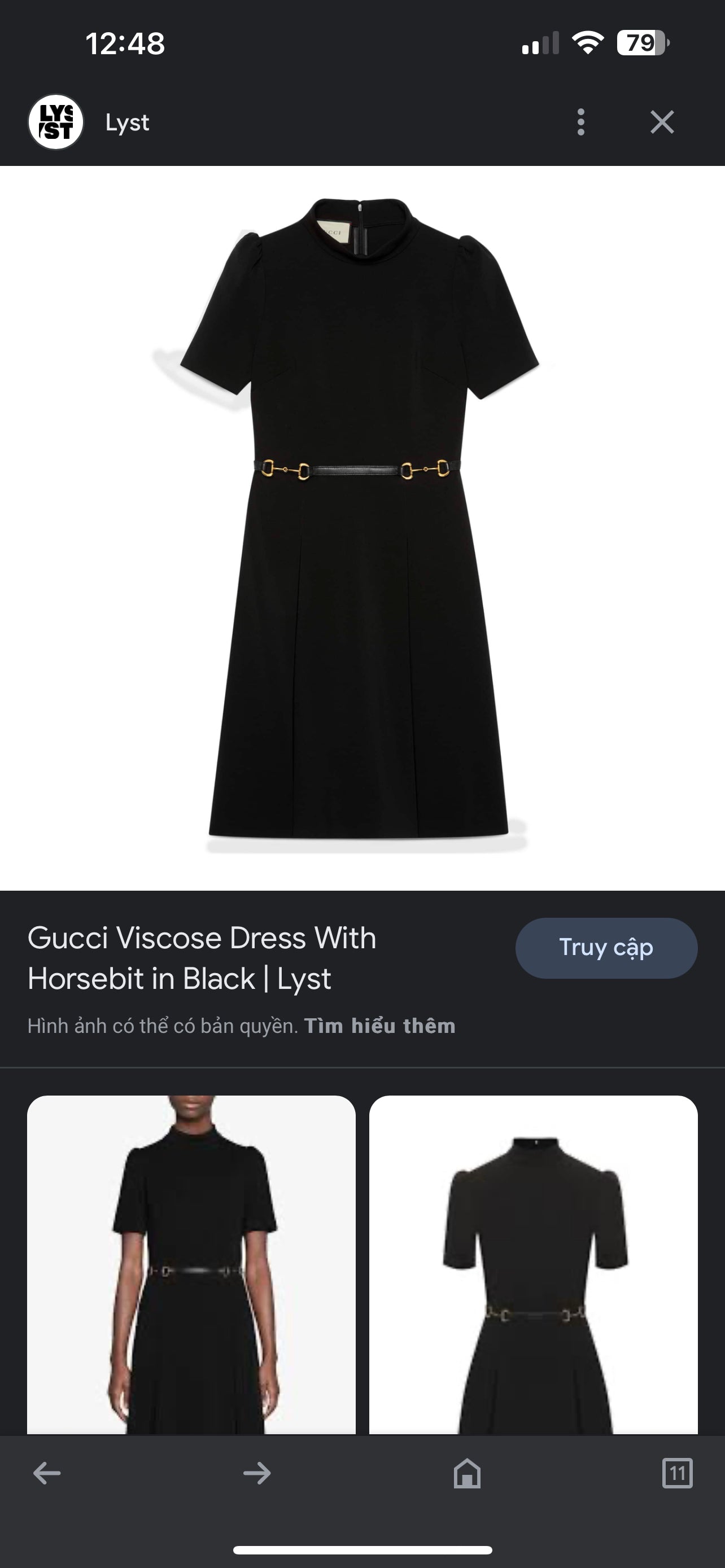Close the Lyst image viewer
Viewport: 725px width, 1568px height.
(x=662, y=122)
